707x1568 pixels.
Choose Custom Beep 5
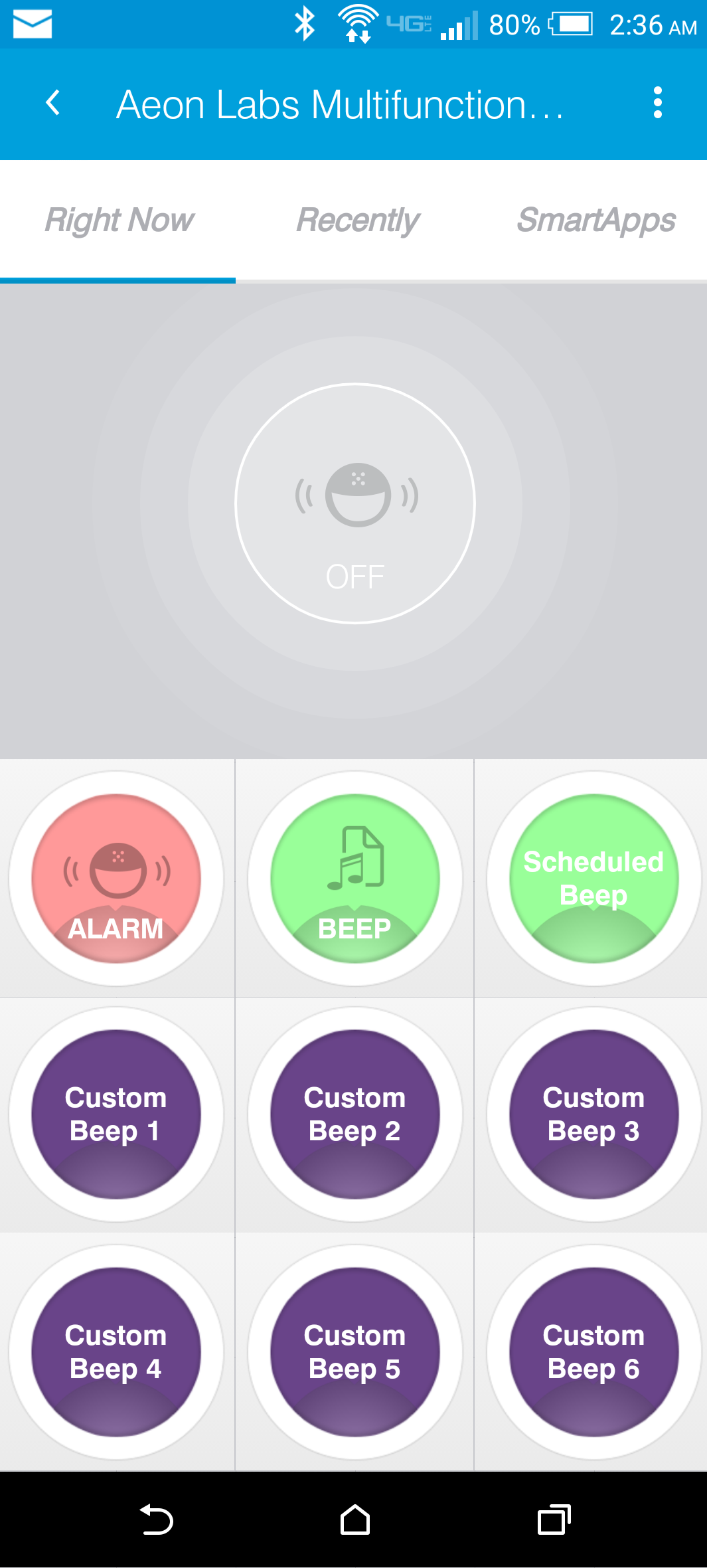(x=355, y=1351)
